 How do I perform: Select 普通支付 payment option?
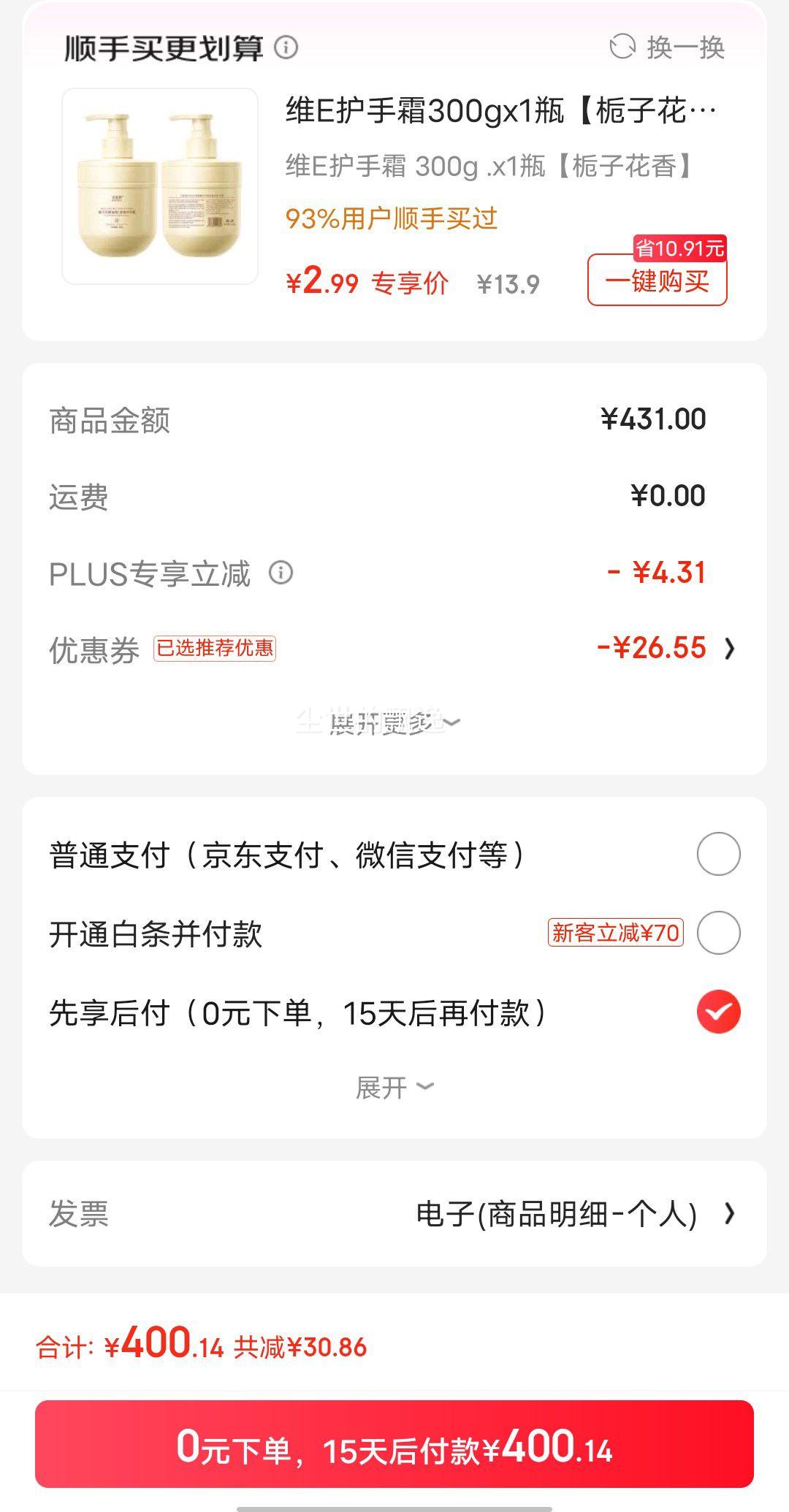point(718,853)
